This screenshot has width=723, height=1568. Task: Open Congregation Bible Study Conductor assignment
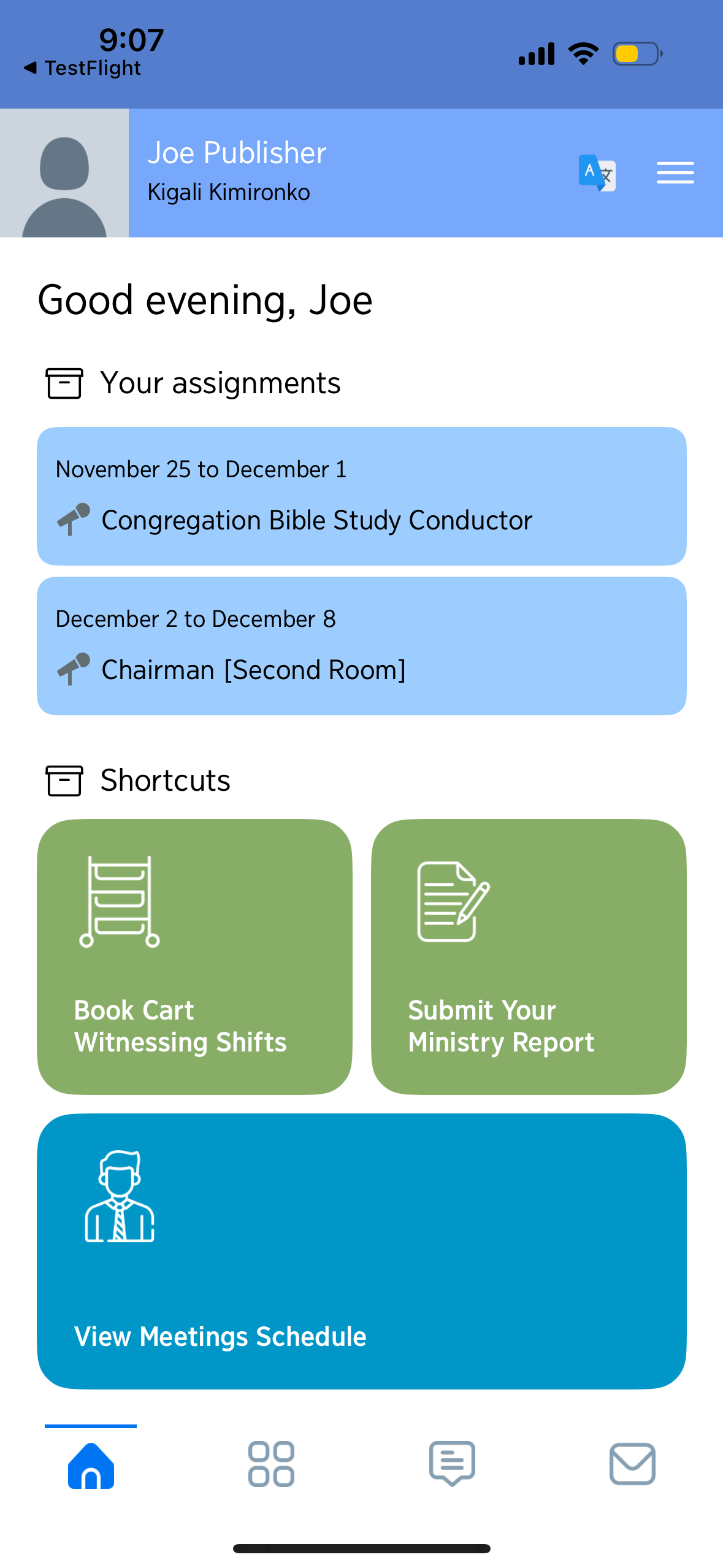click(x=361, y=496)
